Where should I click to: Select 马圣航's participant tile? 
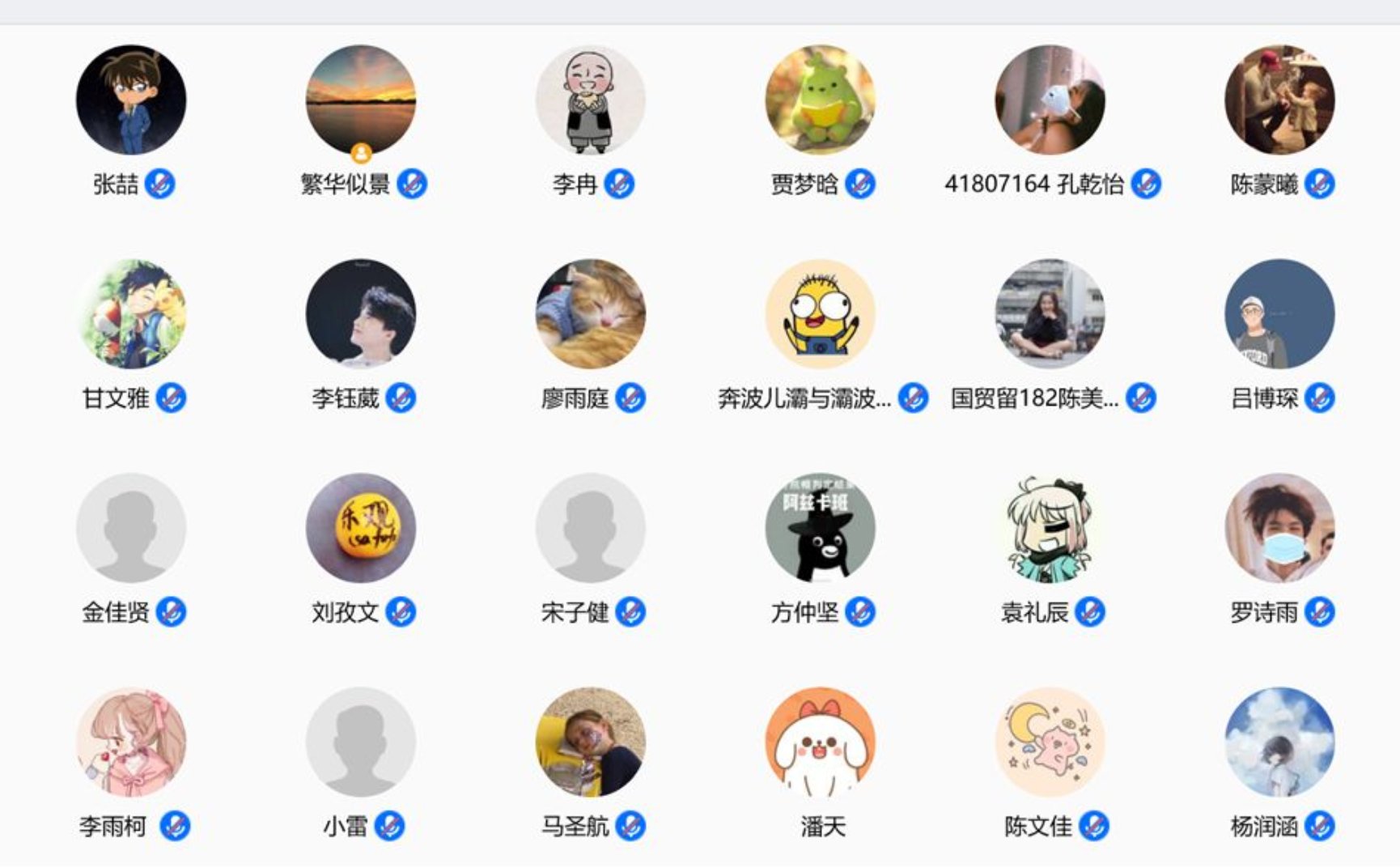click(x=591, y=742)
